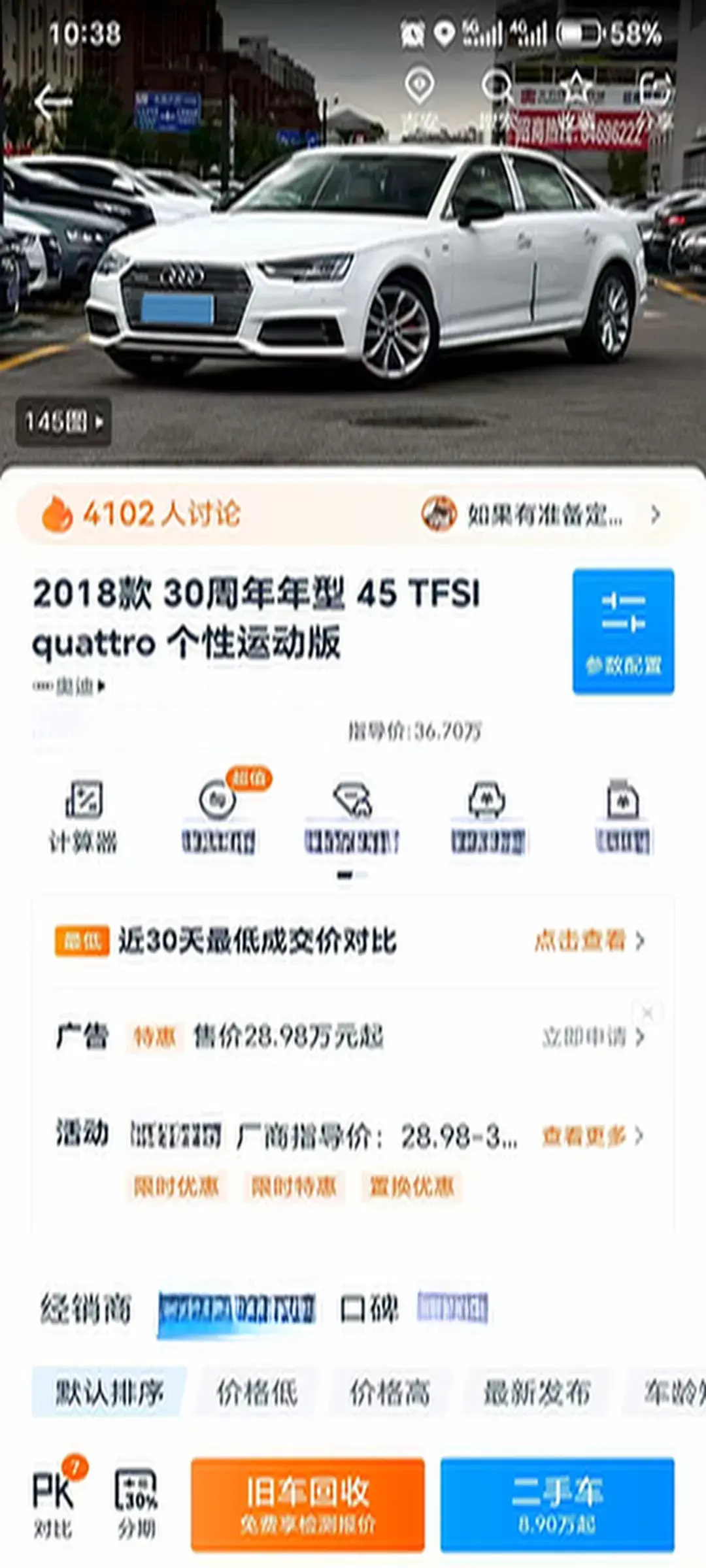View 近30天最低成交价对比 via 点击查看
This screenshot has height=1568, width=706.
pos(588,941)
